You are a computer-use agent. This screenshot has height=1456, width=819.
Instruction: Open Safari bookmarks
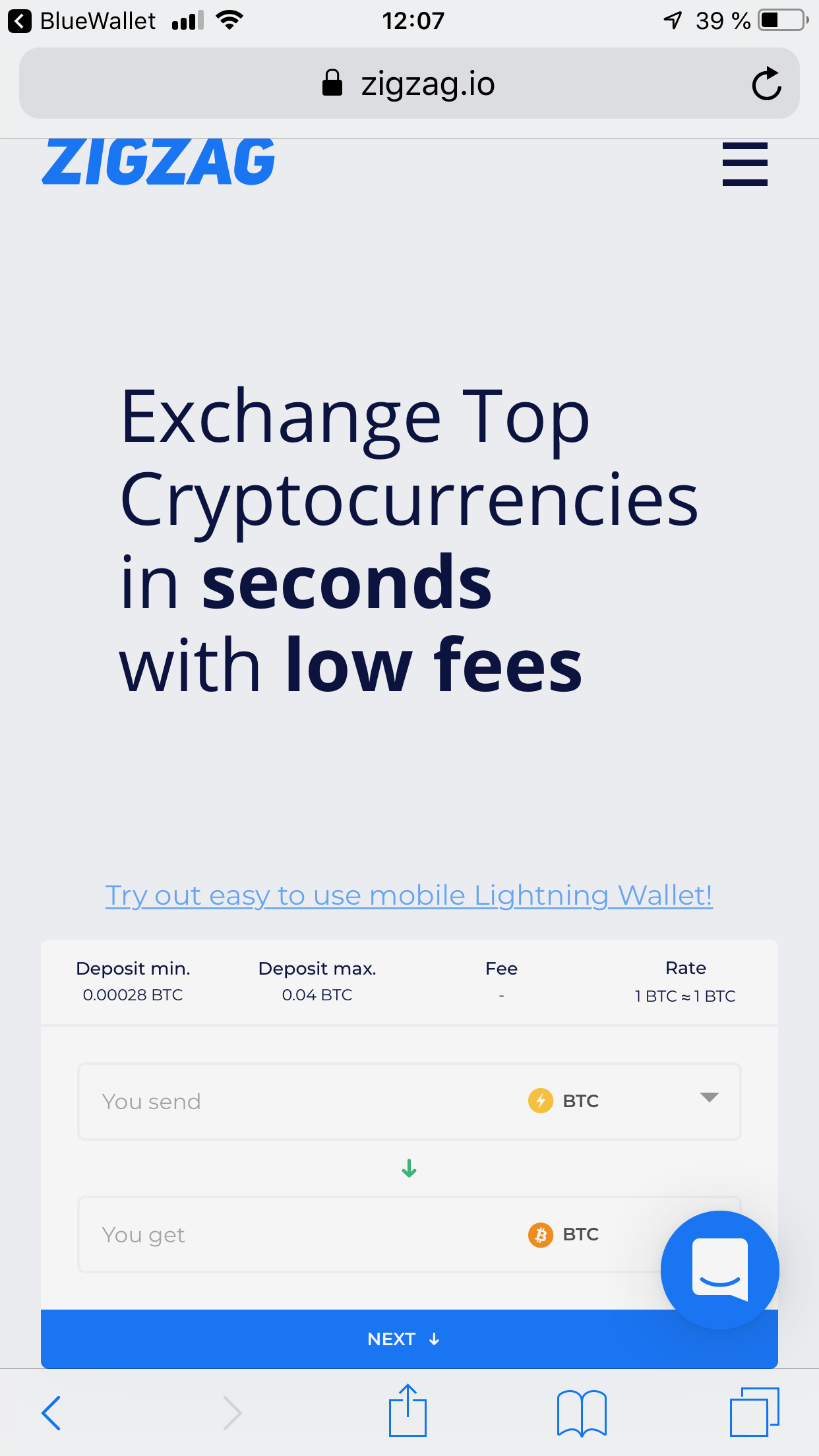click(x=581, y=1412)
